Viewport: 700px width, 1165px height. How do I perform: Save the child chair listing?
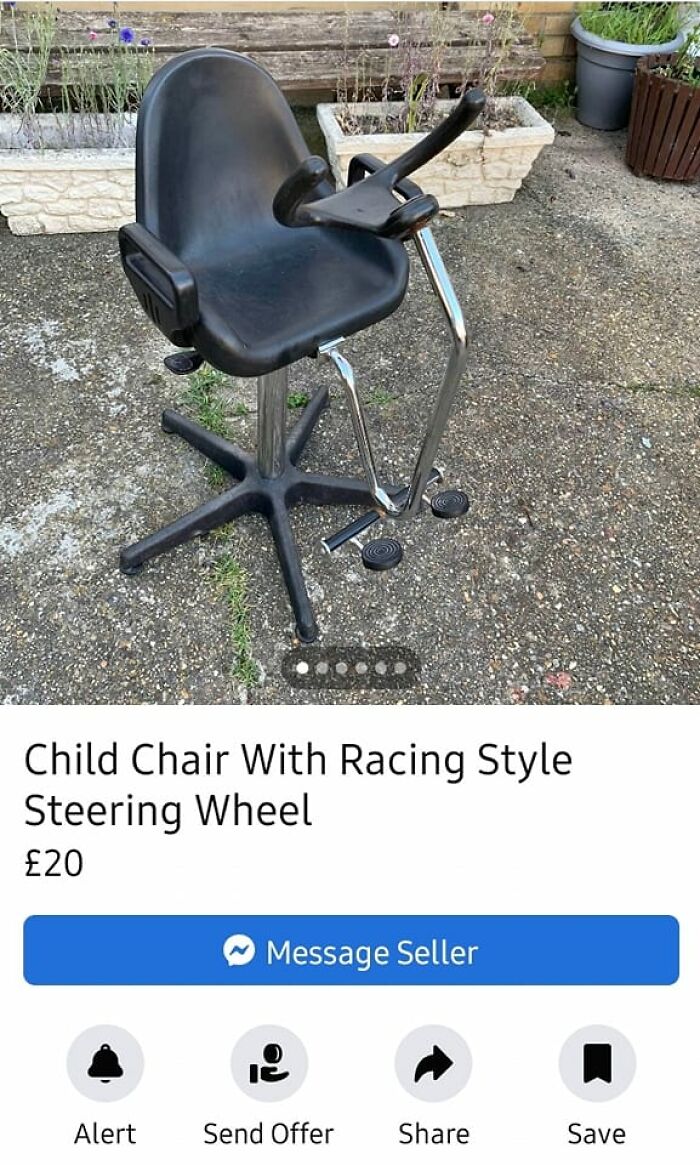[x=597, y=1064]
